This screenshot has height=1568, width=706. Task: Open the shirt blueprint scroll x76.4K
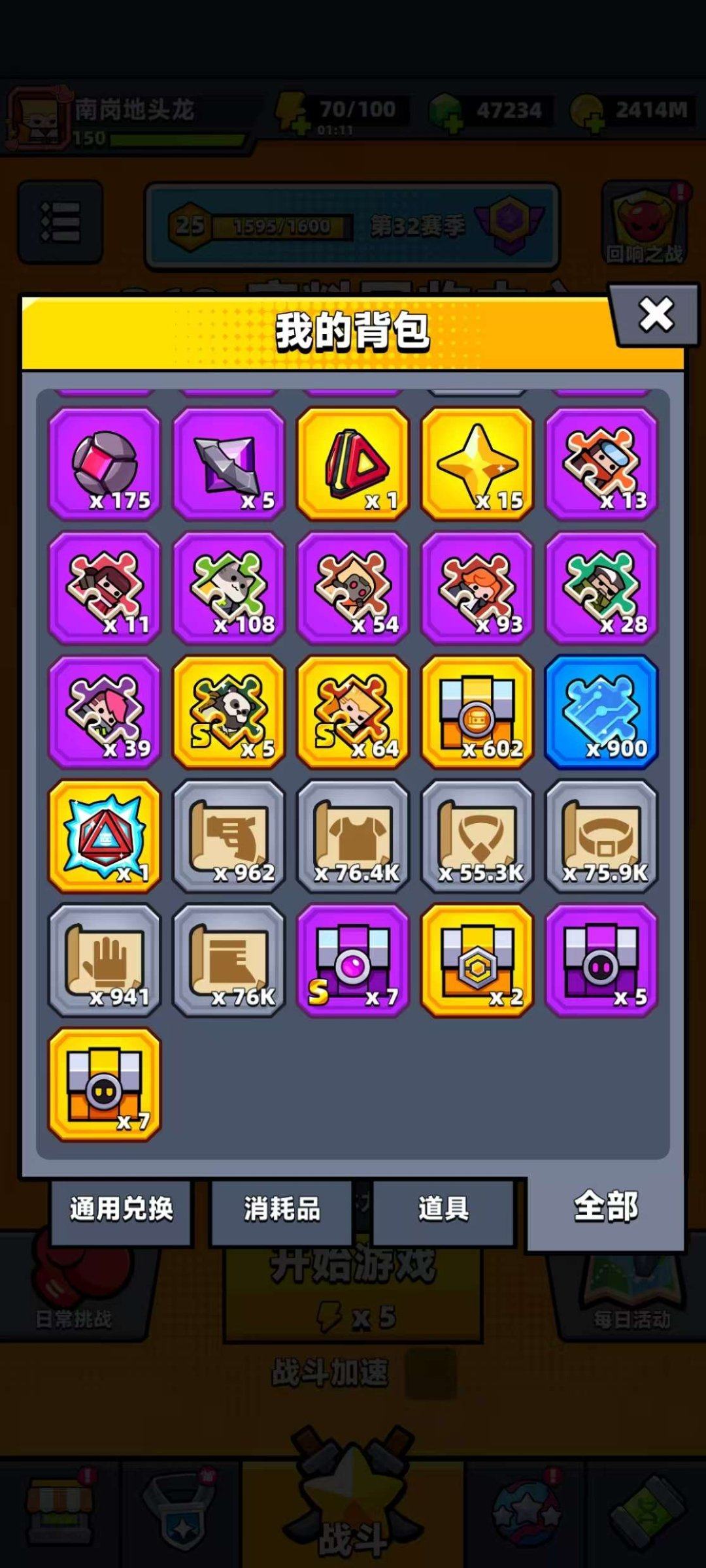[x=353, y=836]
